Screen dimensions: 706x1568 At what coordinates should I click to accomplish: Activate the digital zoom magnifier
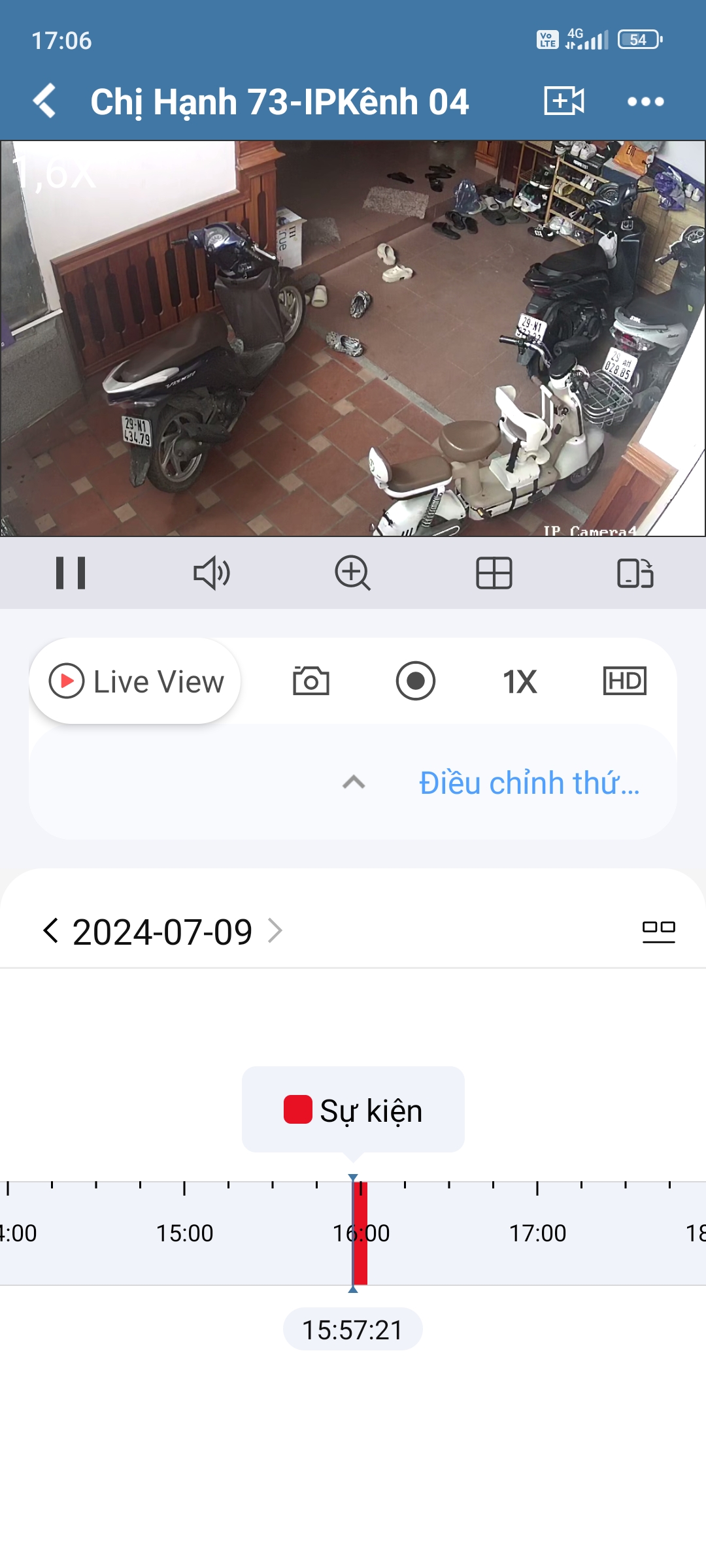(x=352, y=573)
